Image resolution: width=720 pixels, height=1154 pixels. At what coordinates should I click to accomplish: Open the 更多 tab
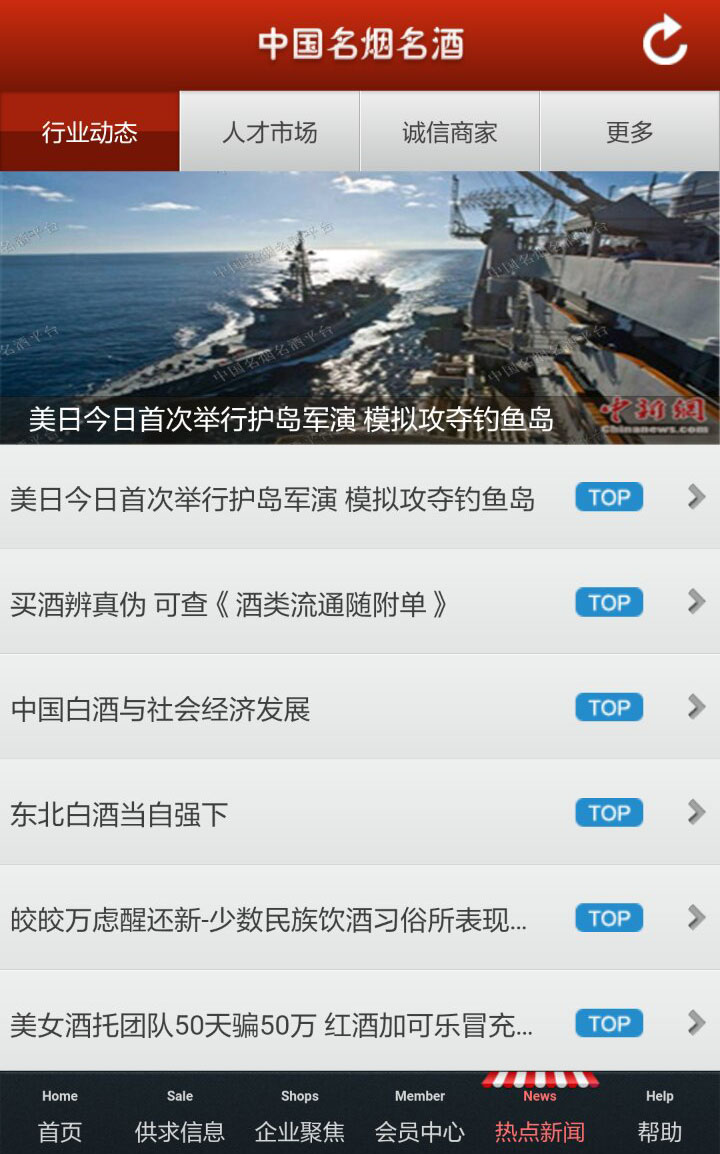[630, 132]
